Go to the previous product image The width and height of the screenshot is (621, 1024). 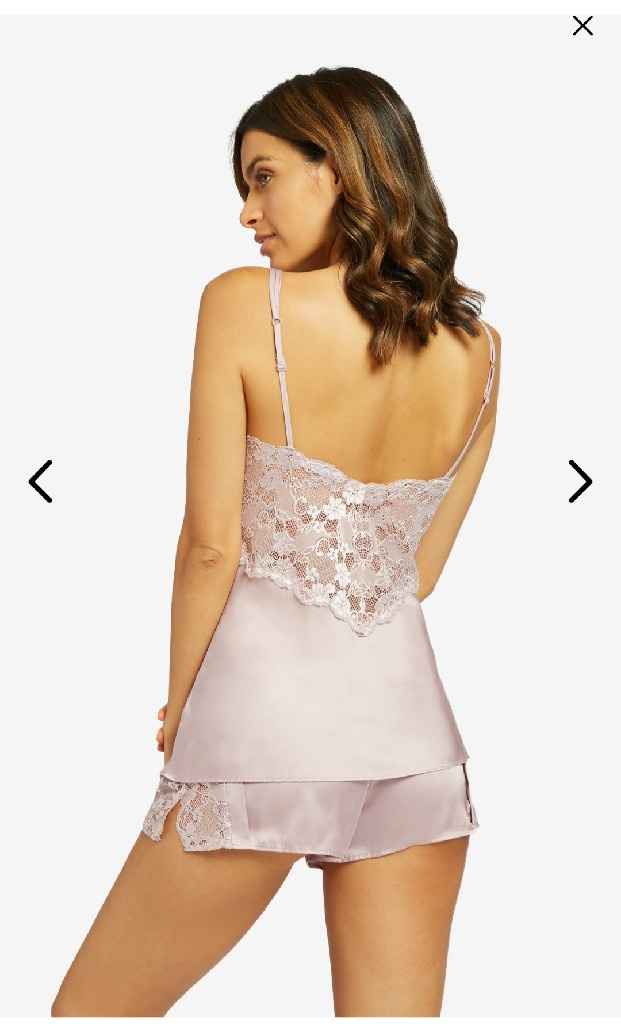pyautogui.click(x=40, y=481)
